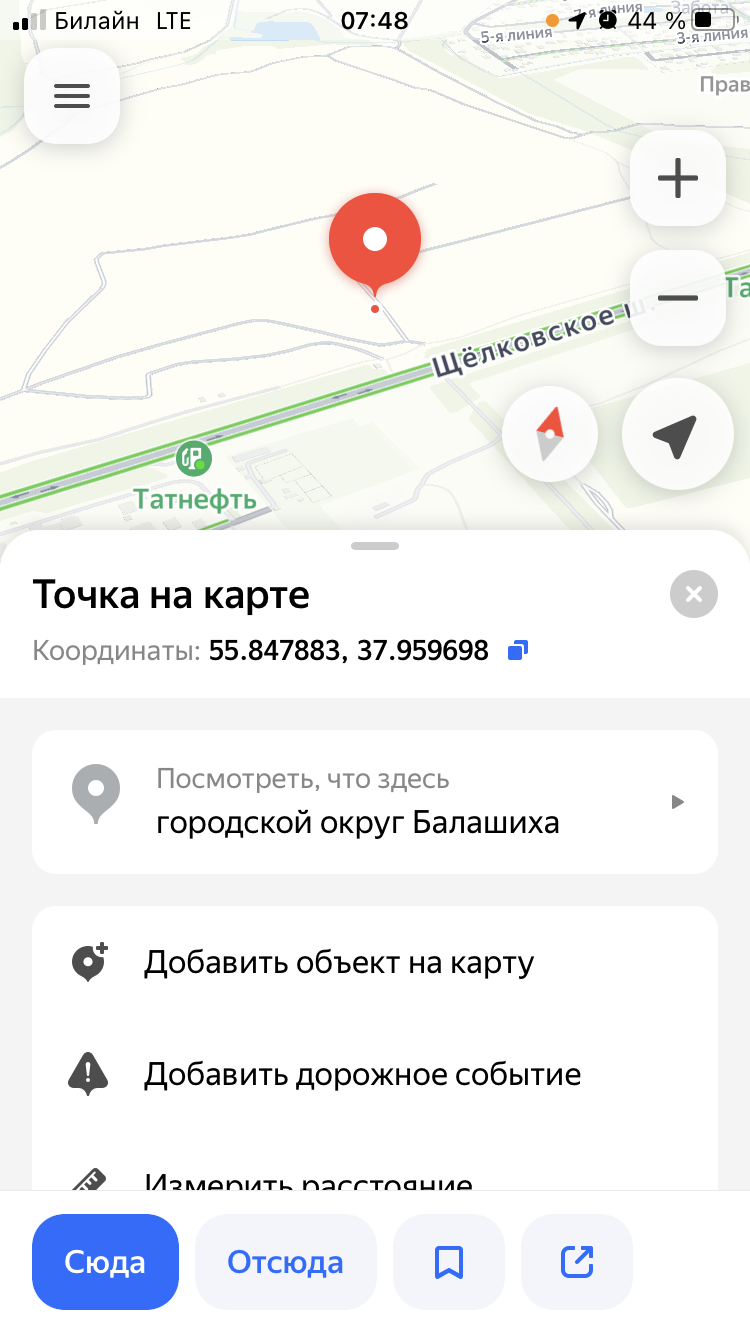Share this point via share icon

(x=577, y=1262)
